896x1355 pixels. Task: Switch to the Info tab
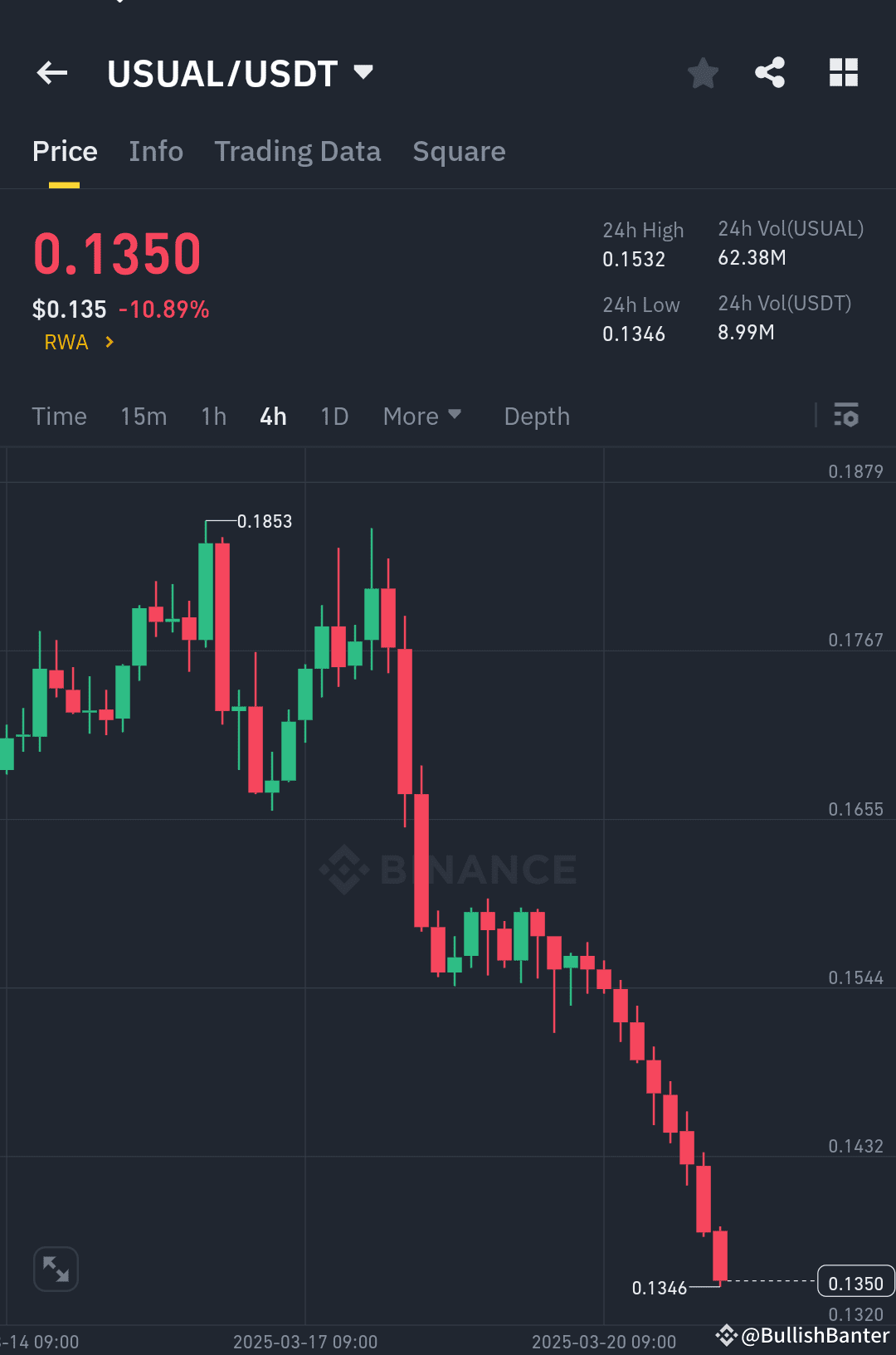pos(156,151)
